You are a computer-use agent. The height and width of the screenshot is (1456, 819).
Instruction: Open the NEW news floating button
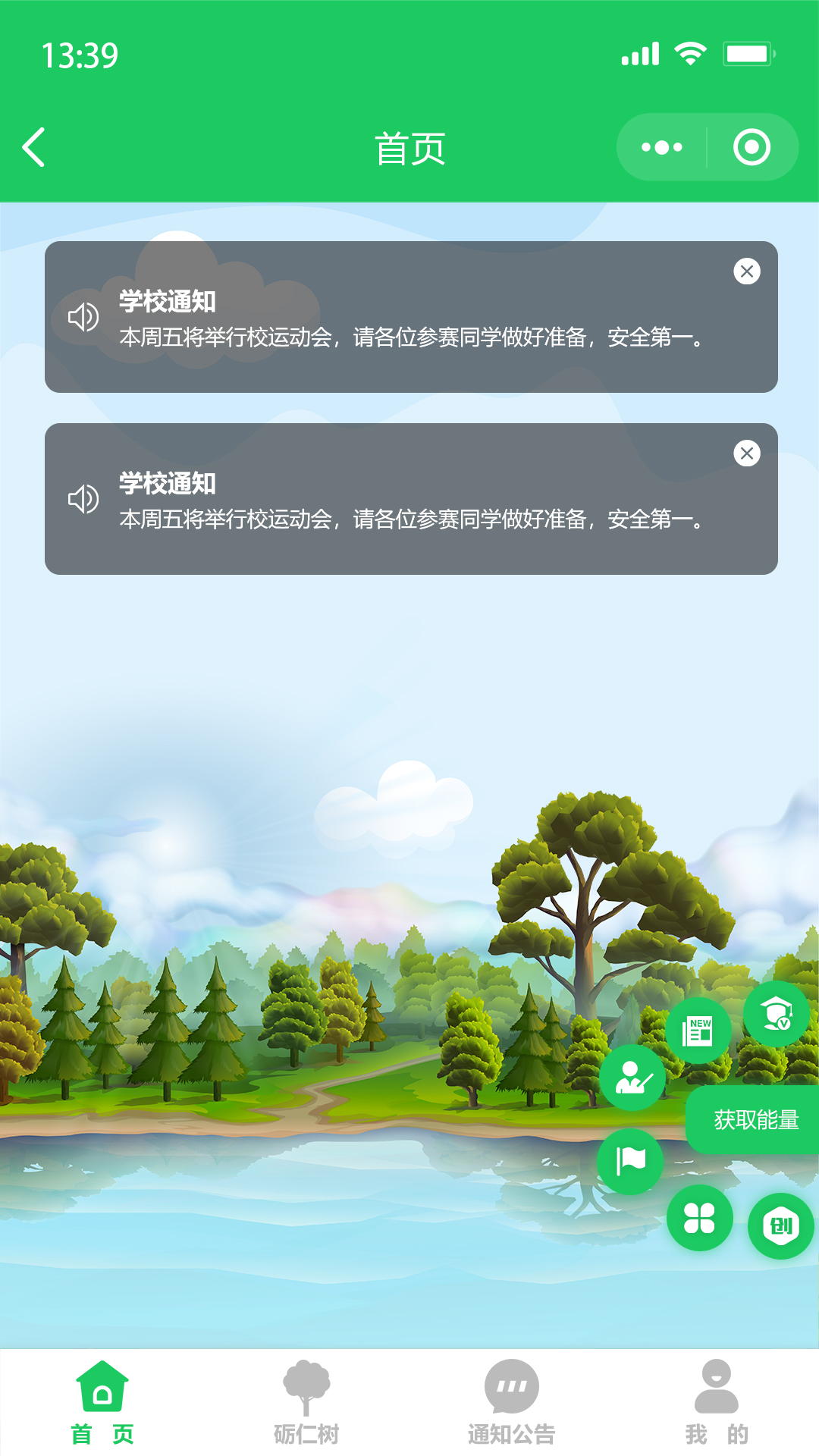698,1031
